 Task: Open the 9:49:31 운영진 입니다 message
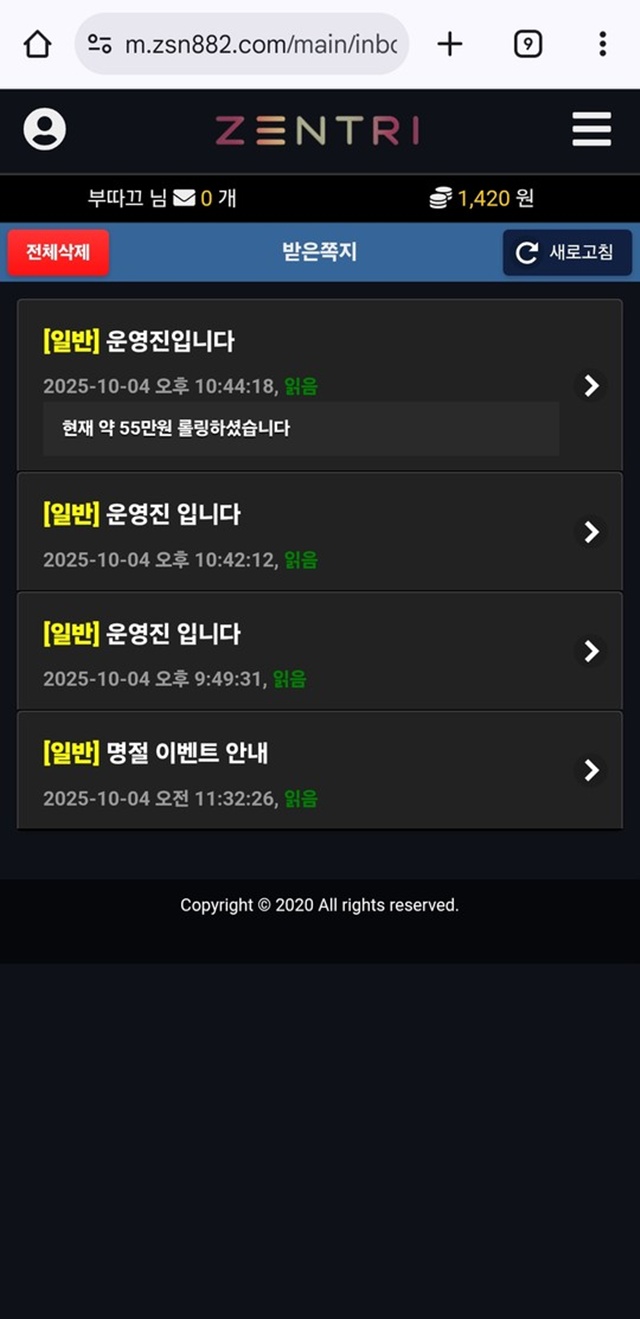pyautogui.click(x=320, y=651)
